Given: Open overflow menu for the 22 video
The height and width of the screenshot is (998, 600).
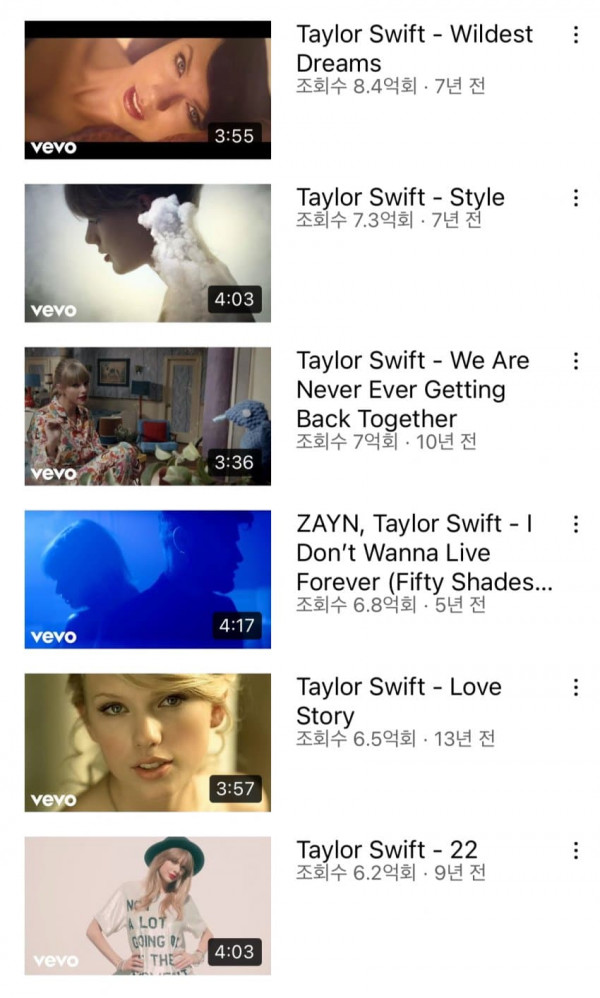Looking at the screenshot, I should (x=575, y=850).
